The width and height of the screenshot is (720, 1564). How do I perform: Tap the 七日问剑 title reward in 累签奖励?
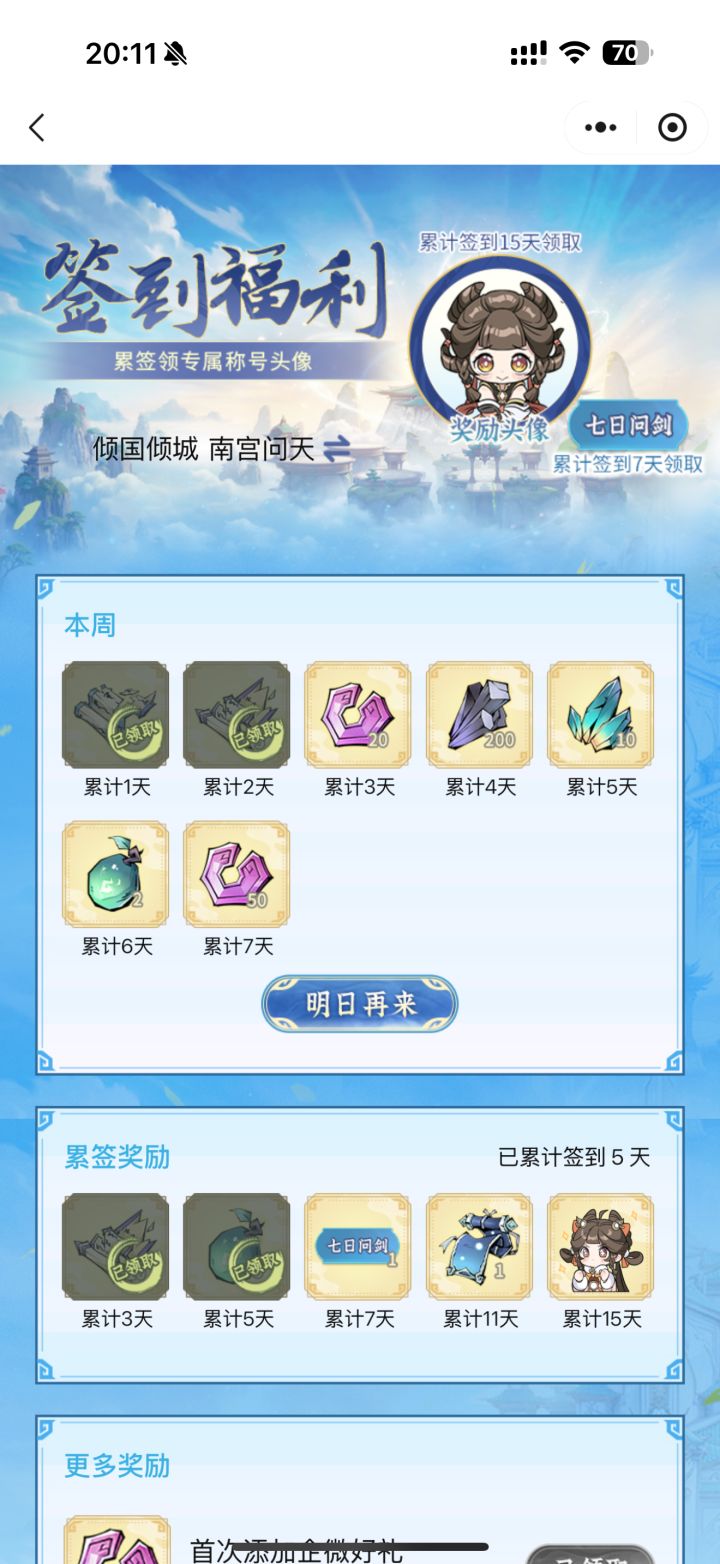pos(358,1247)
